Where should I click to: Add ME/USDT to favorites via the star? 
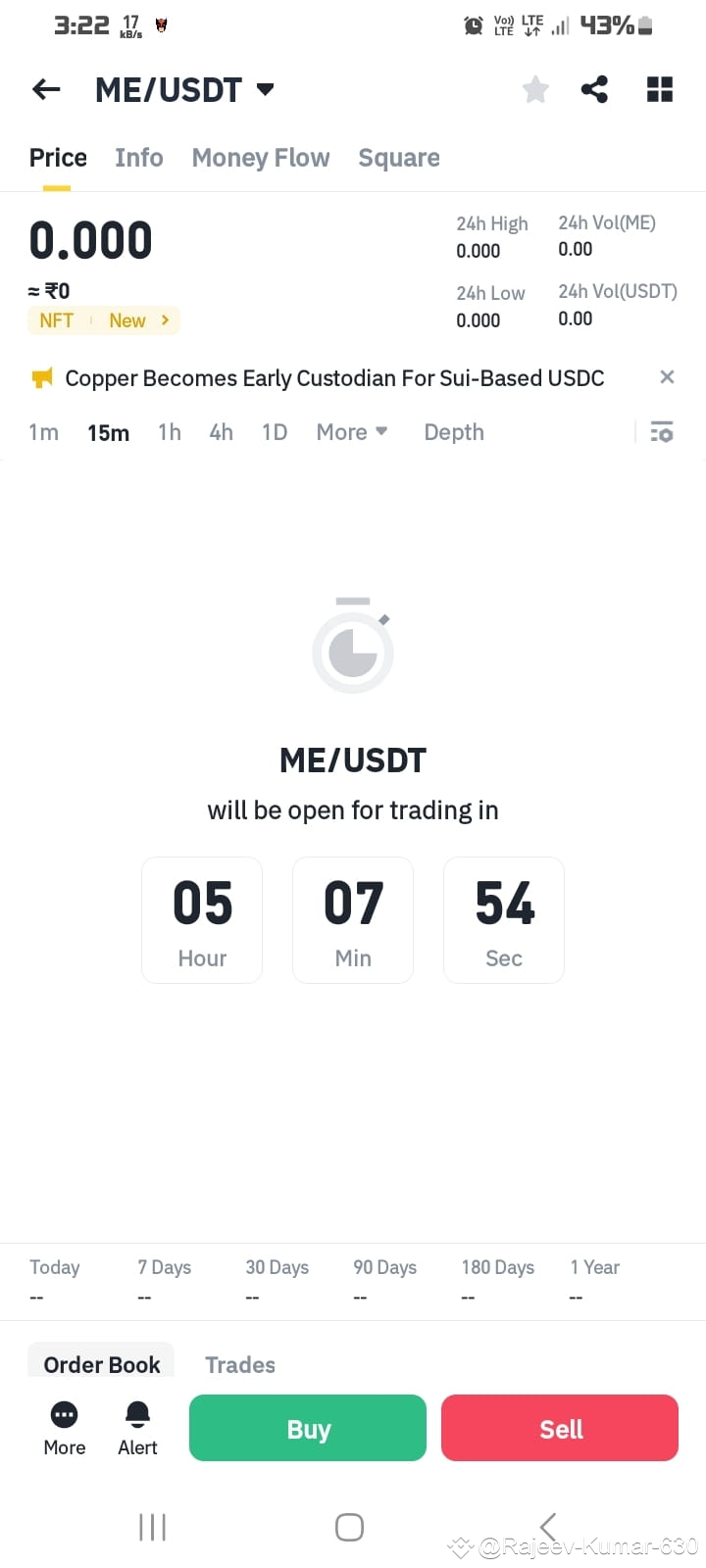coord(535,89)
